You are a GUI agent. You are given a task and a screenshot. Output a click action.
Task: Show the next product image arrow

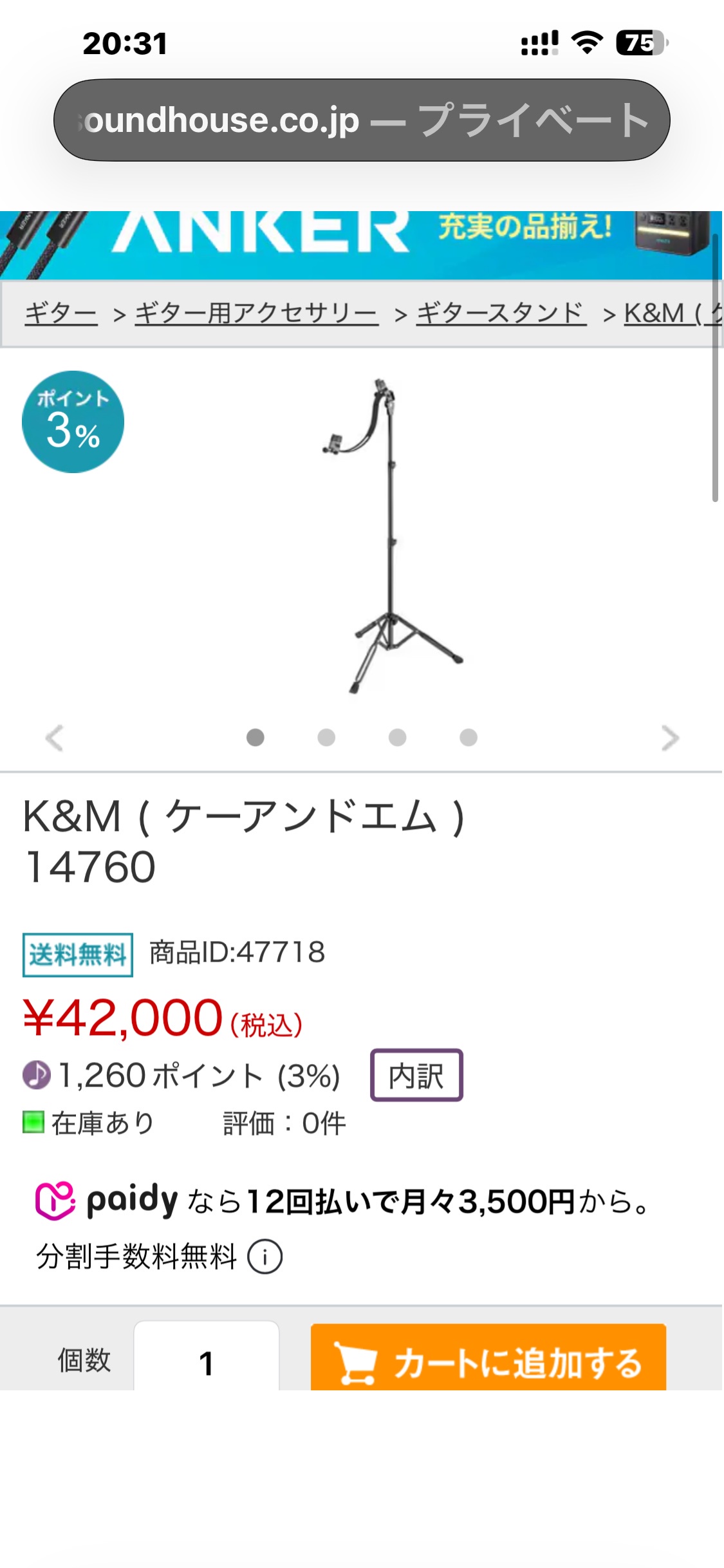(670, 738)
